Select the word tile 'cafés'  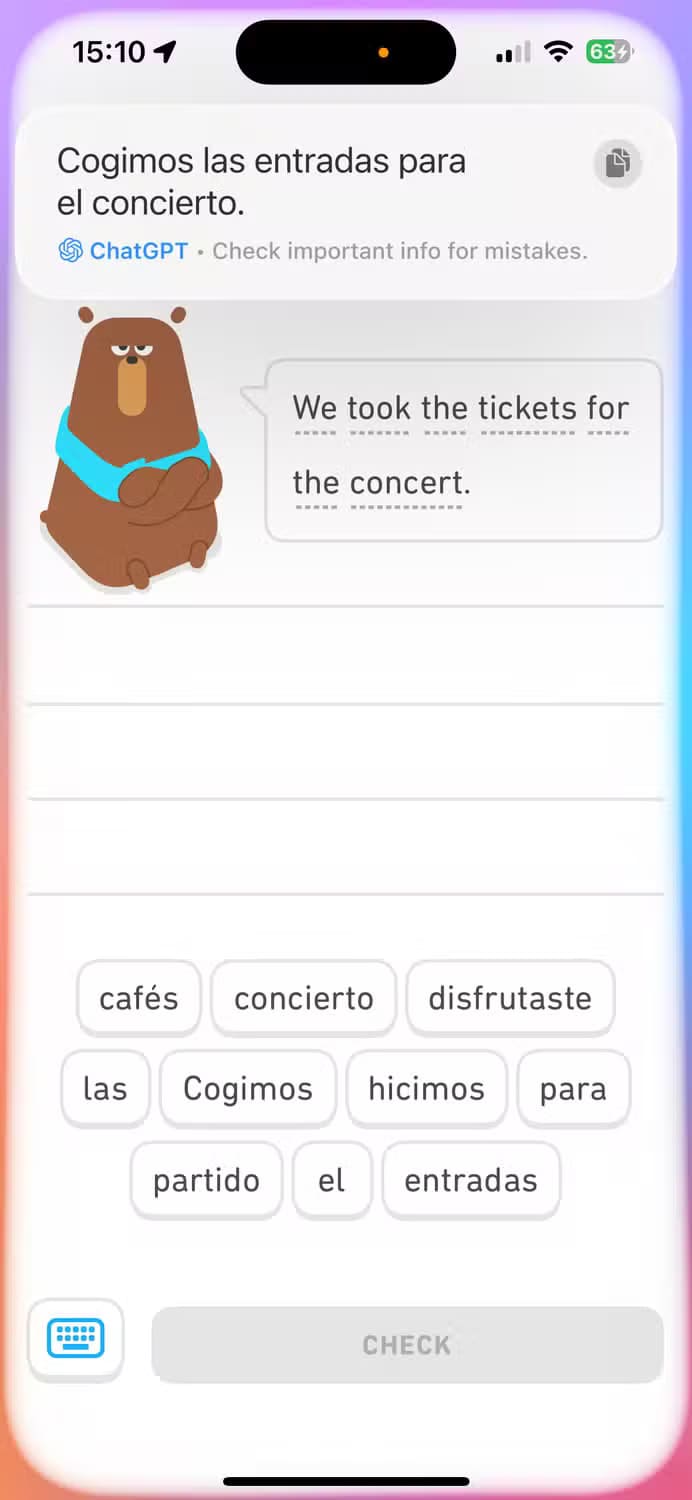tap(139, 998)
